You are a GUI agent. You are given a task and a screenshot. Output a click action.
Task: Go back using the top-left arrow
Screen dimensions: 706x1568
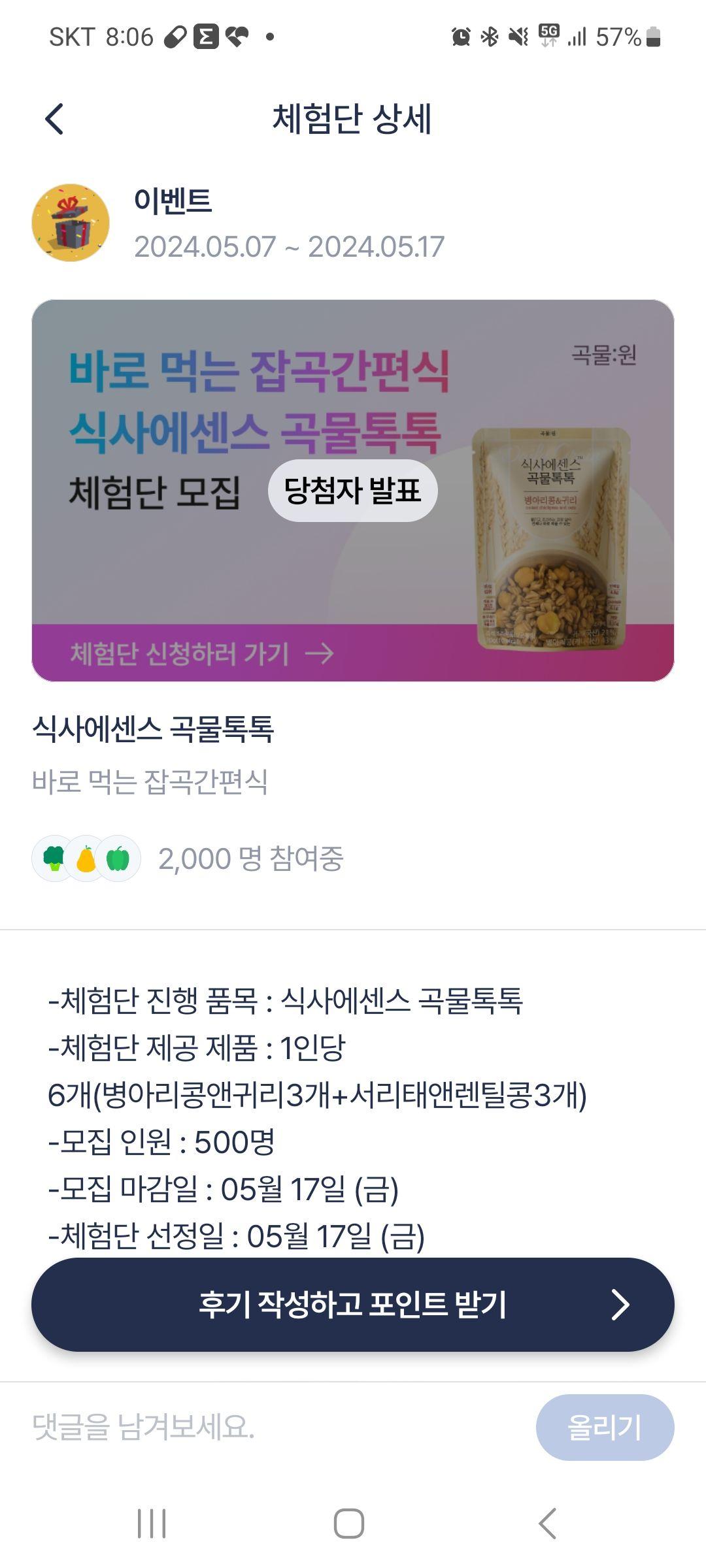[x=55, y=119]
